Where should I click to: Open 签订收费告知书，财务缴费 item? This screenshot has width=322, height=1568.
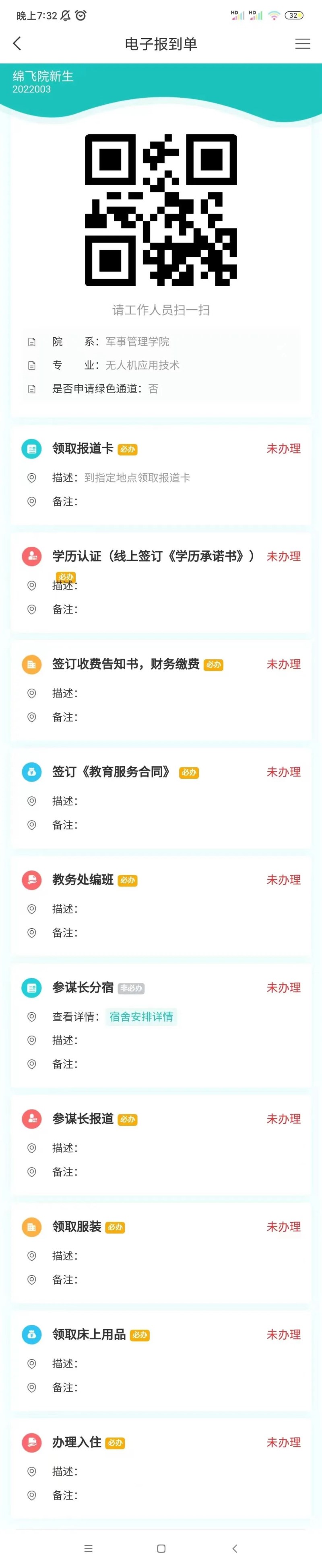click(126, 664)
